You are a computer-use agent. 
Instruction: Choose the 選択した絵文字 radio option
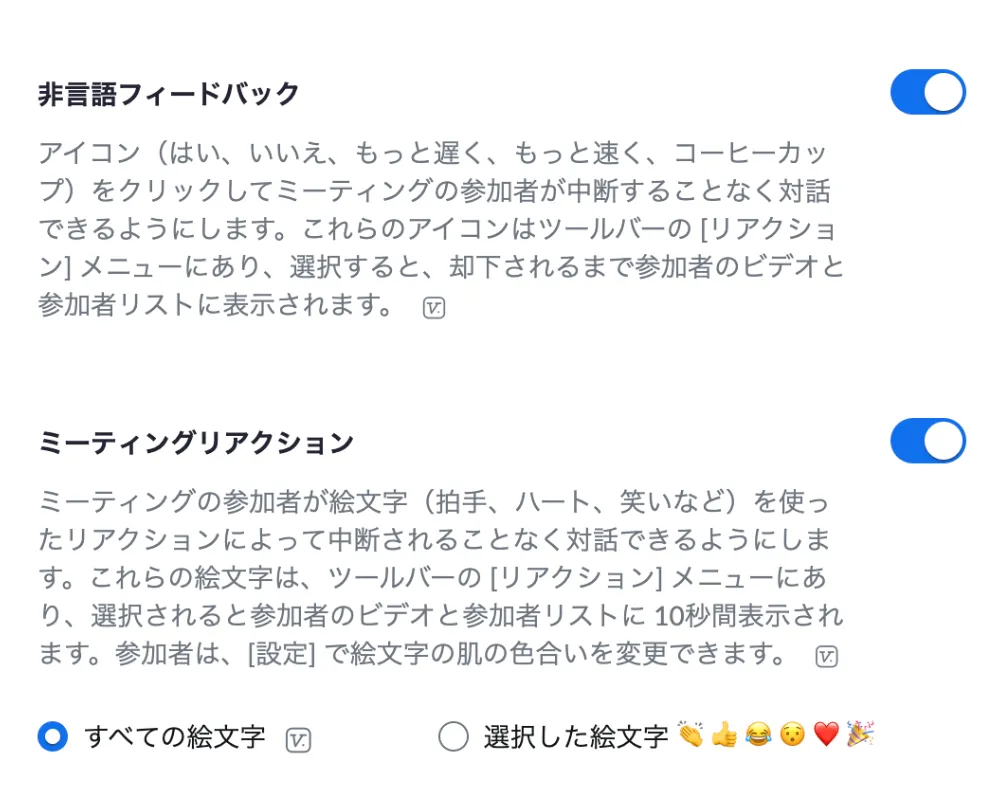point(453,738)
